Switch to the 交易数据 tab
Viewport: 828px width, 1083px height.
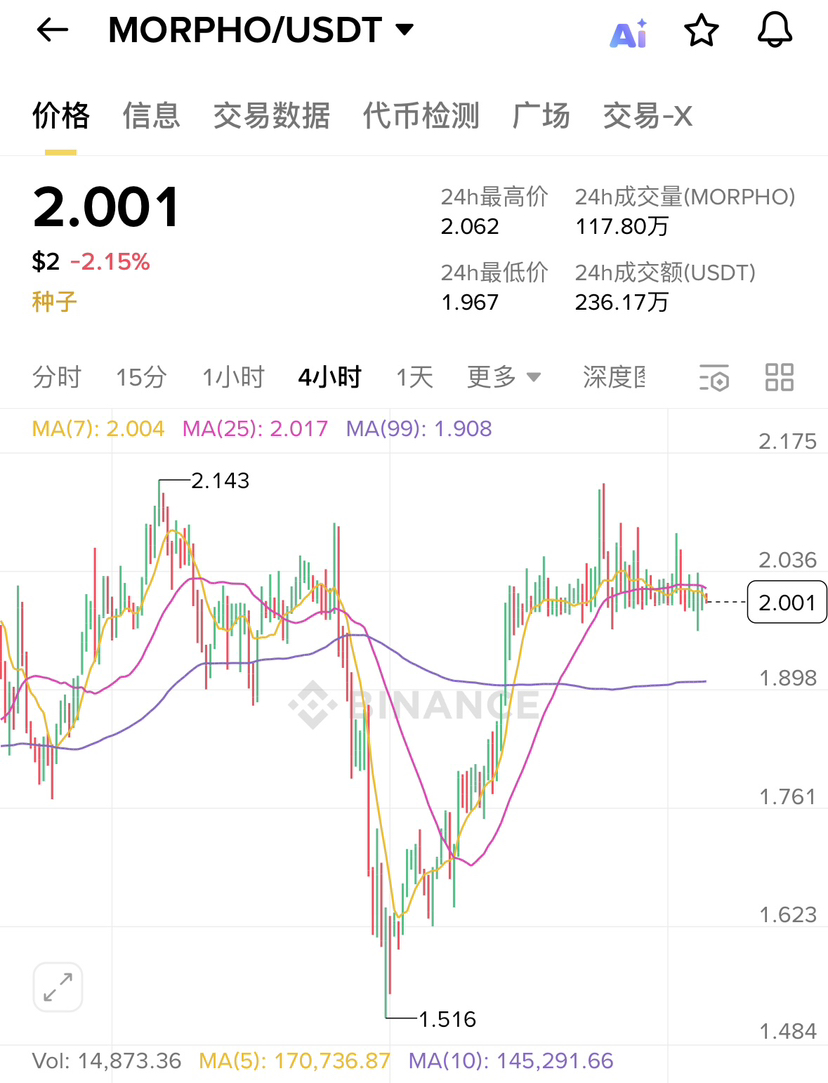tap(271, 116)
